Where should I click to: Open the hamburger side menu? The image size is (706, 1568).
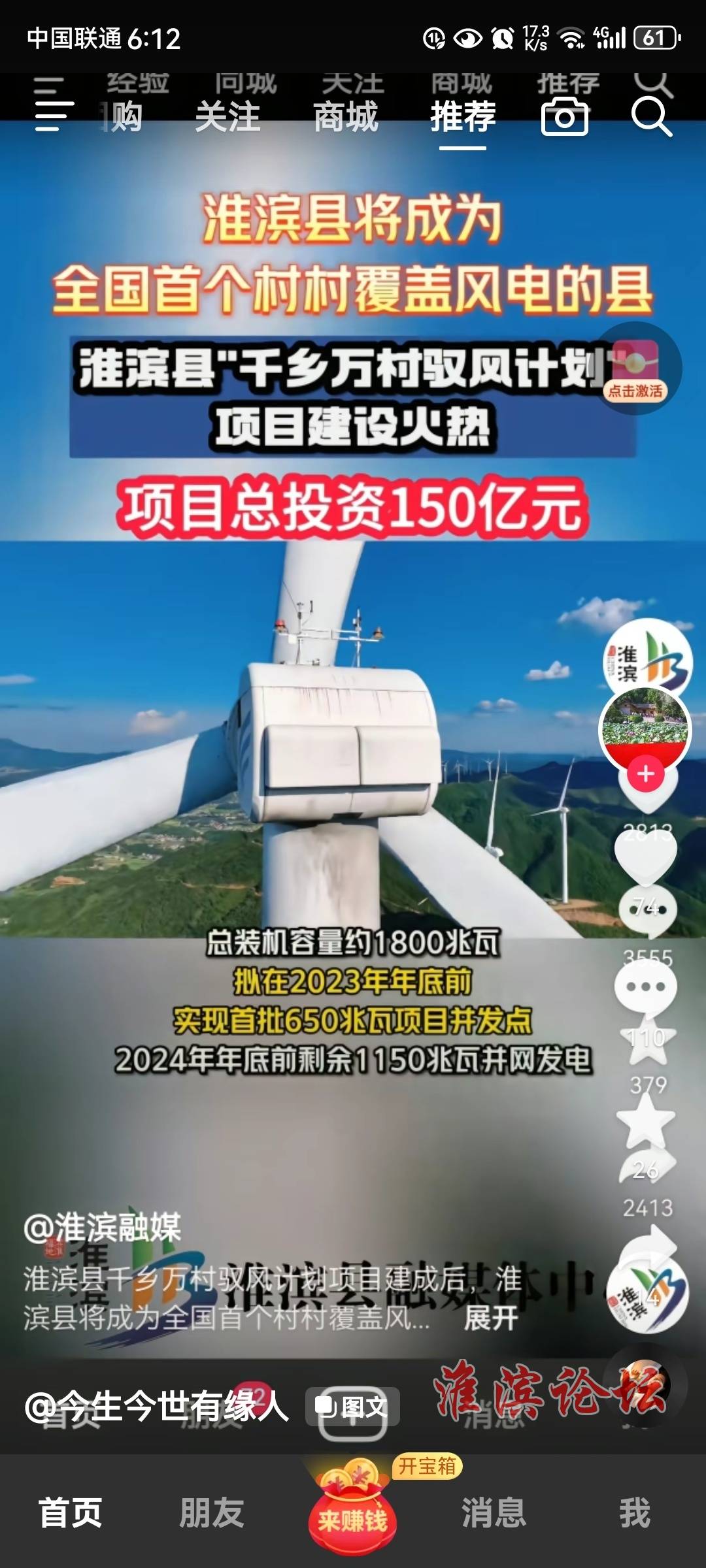54,116
